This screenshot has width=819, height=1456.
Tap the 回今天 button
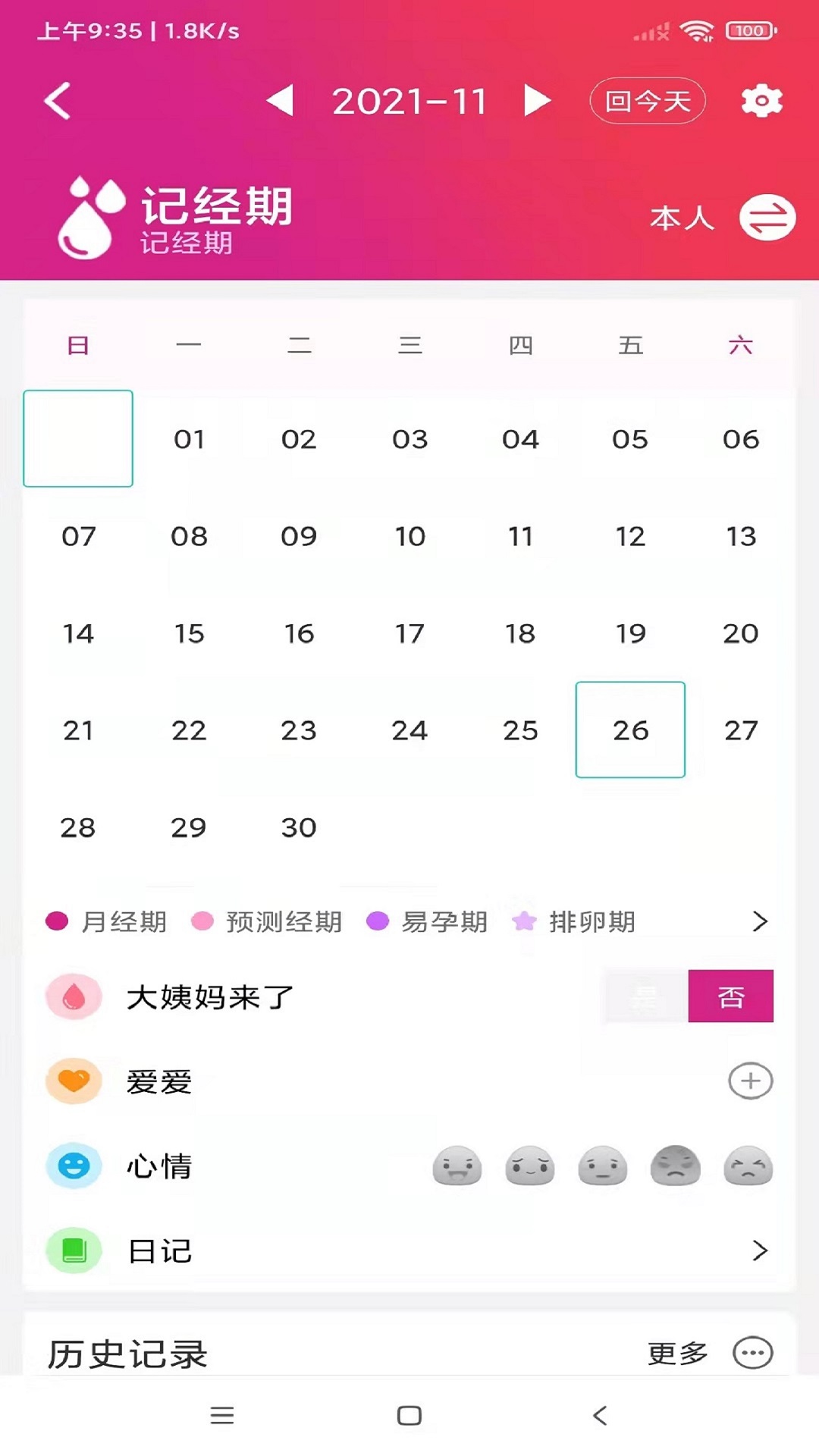pyautogui.click(x=648, y=101)
